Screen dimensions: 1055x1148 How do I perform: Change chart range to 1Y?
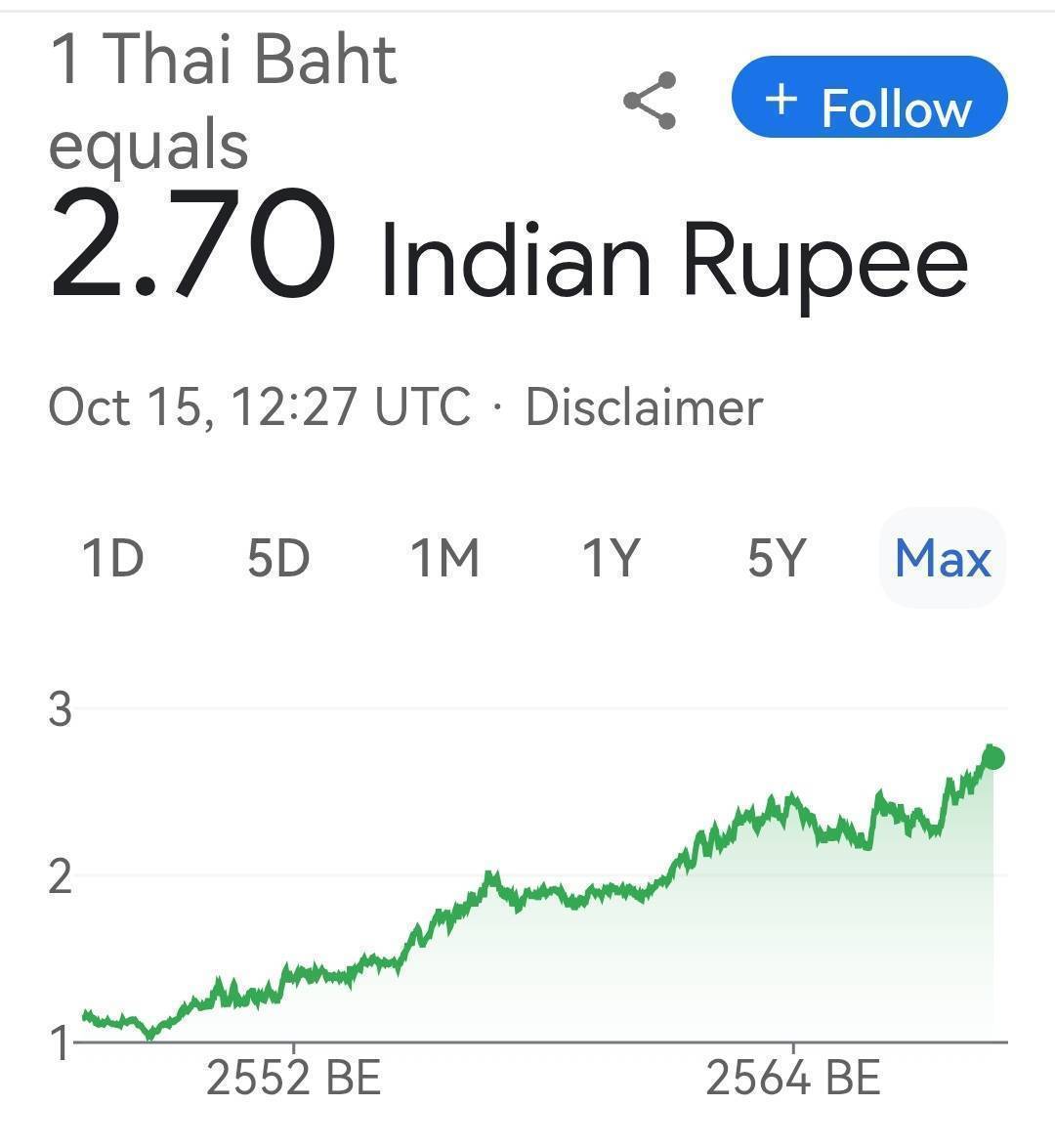click(611, 559)
